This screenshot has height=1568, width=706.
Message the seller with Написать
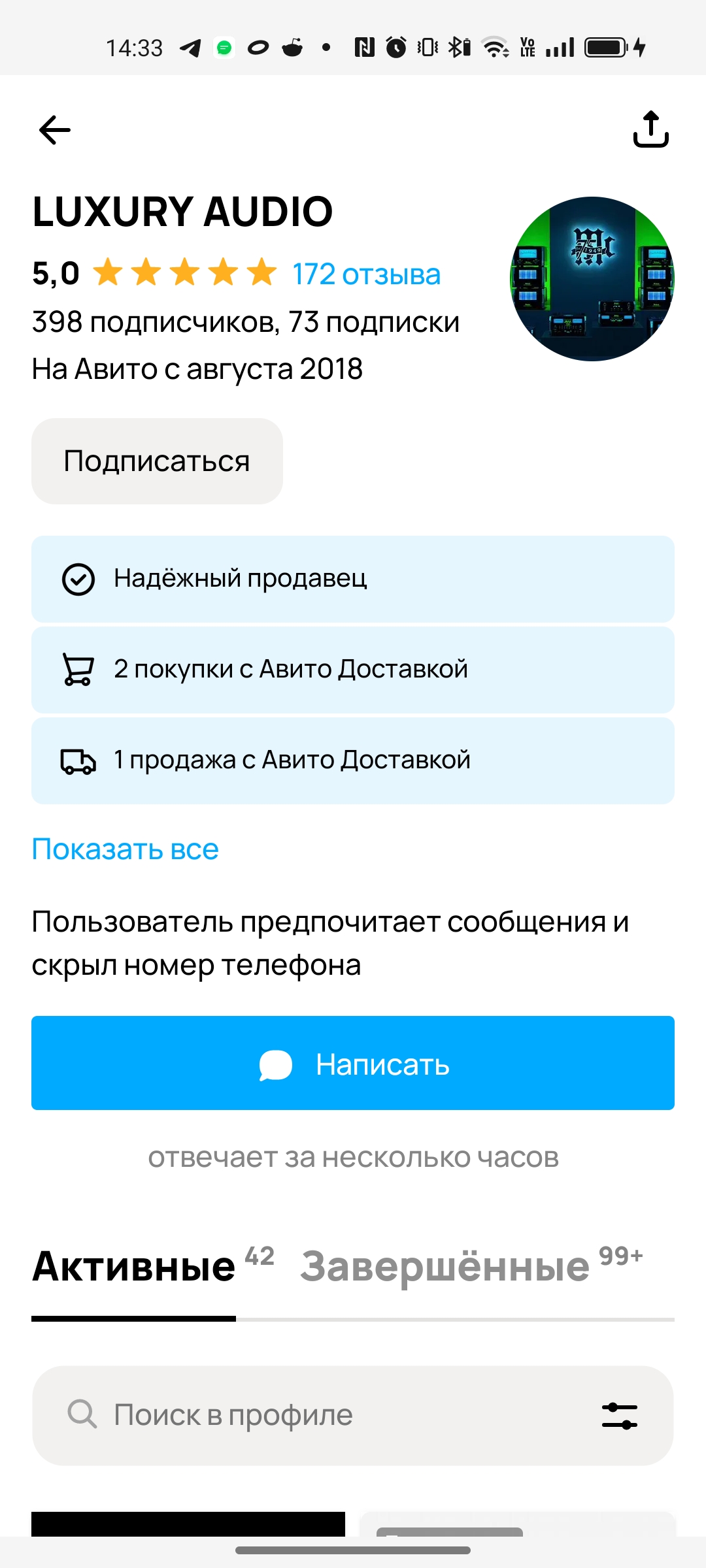tap(353, 1063)
